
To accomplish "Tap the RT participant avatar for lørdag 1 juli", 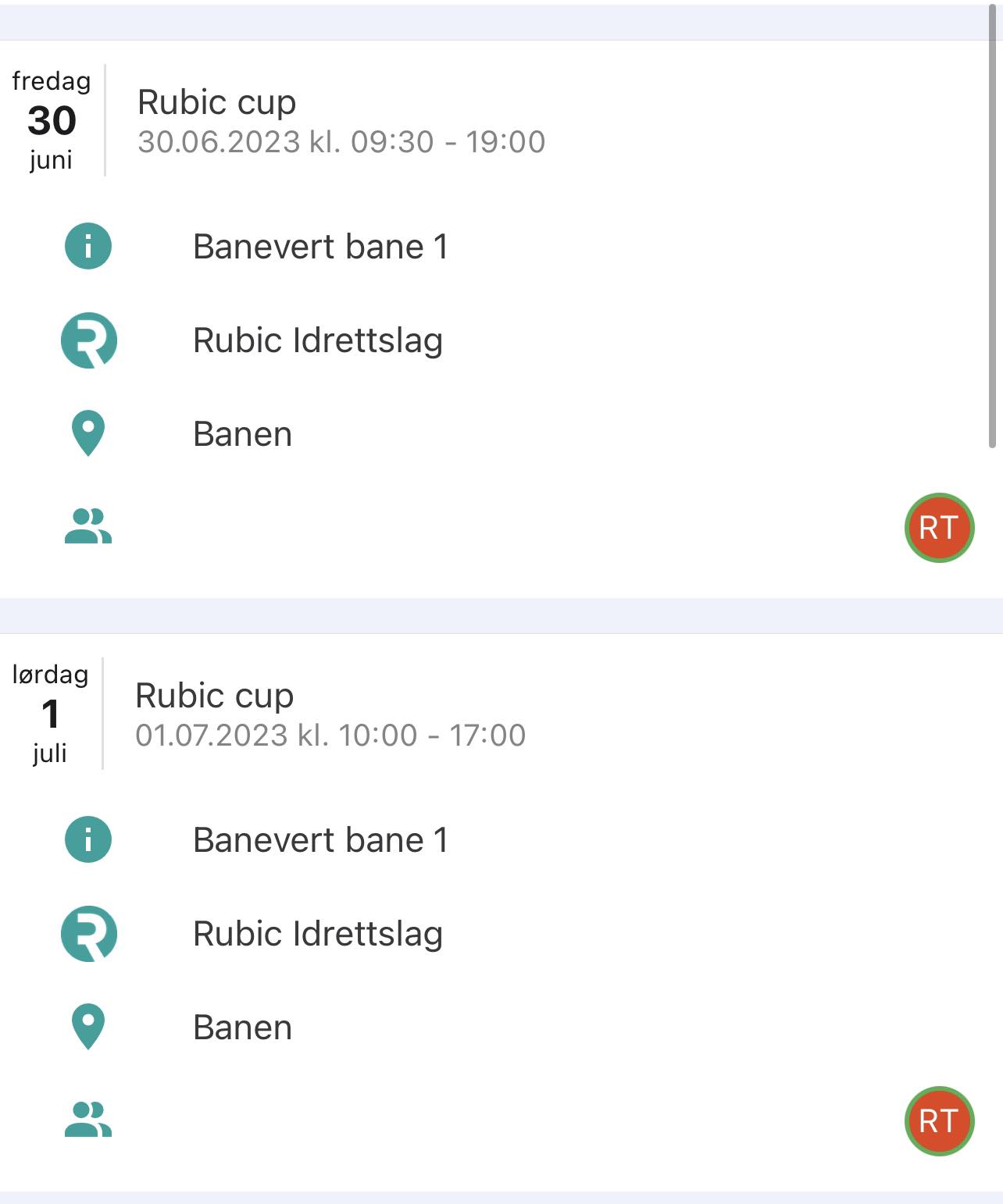I will (939, 1121).
